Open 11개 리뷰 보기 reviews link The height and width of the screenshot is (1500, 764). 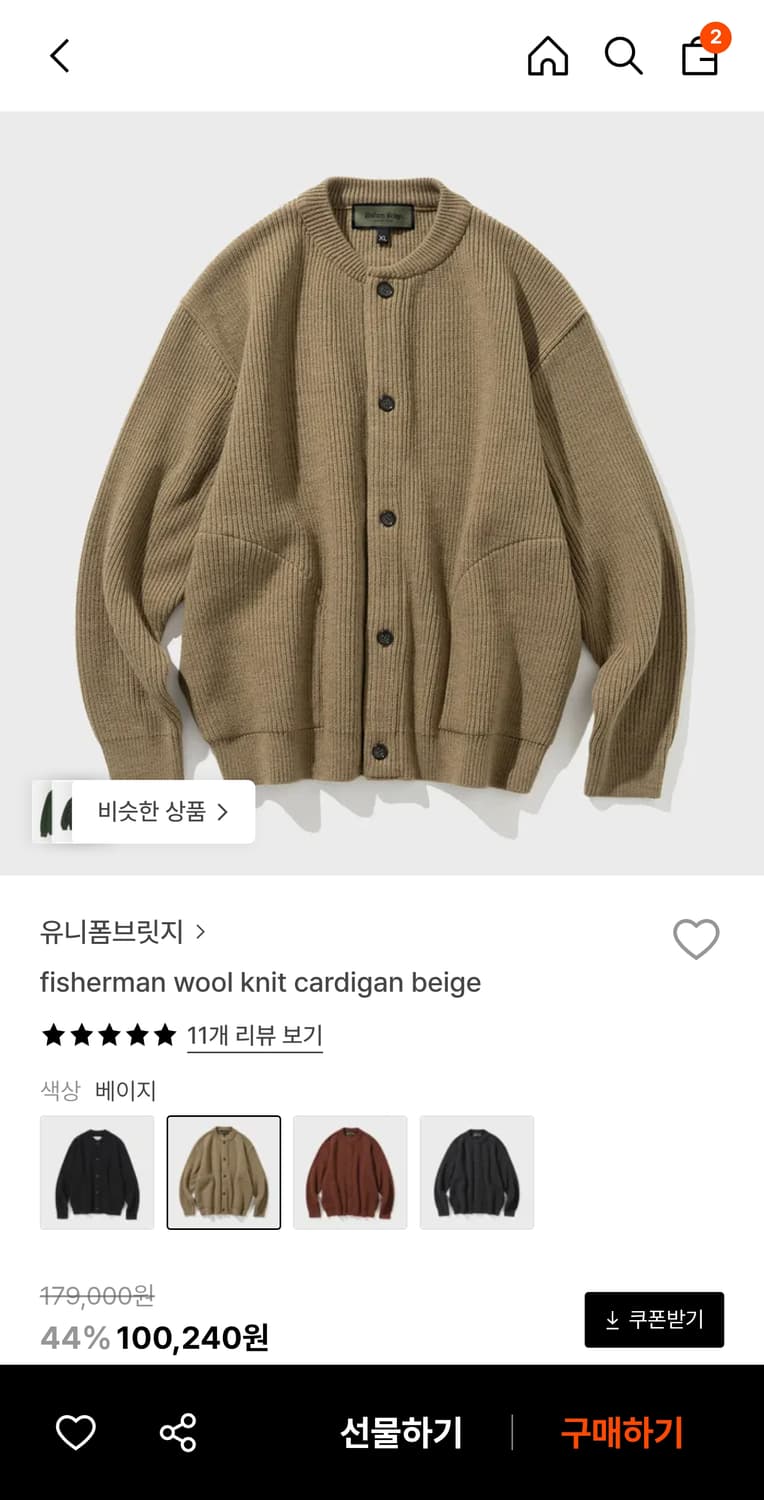click(x=255, y=1036)
